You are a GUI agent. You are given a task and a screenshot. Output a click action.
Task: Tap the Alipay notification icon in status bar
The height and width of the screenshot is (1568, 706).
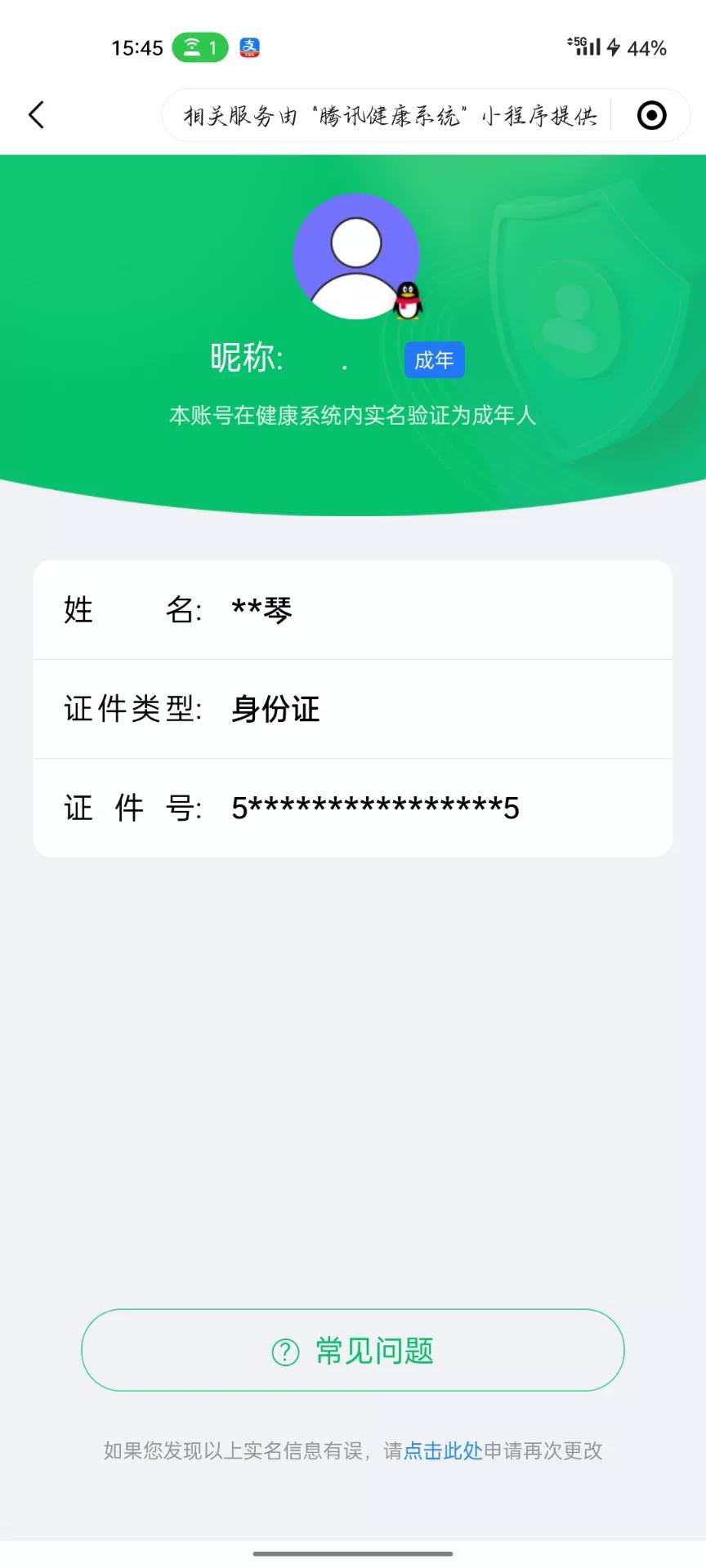click(x=248, y=47)
